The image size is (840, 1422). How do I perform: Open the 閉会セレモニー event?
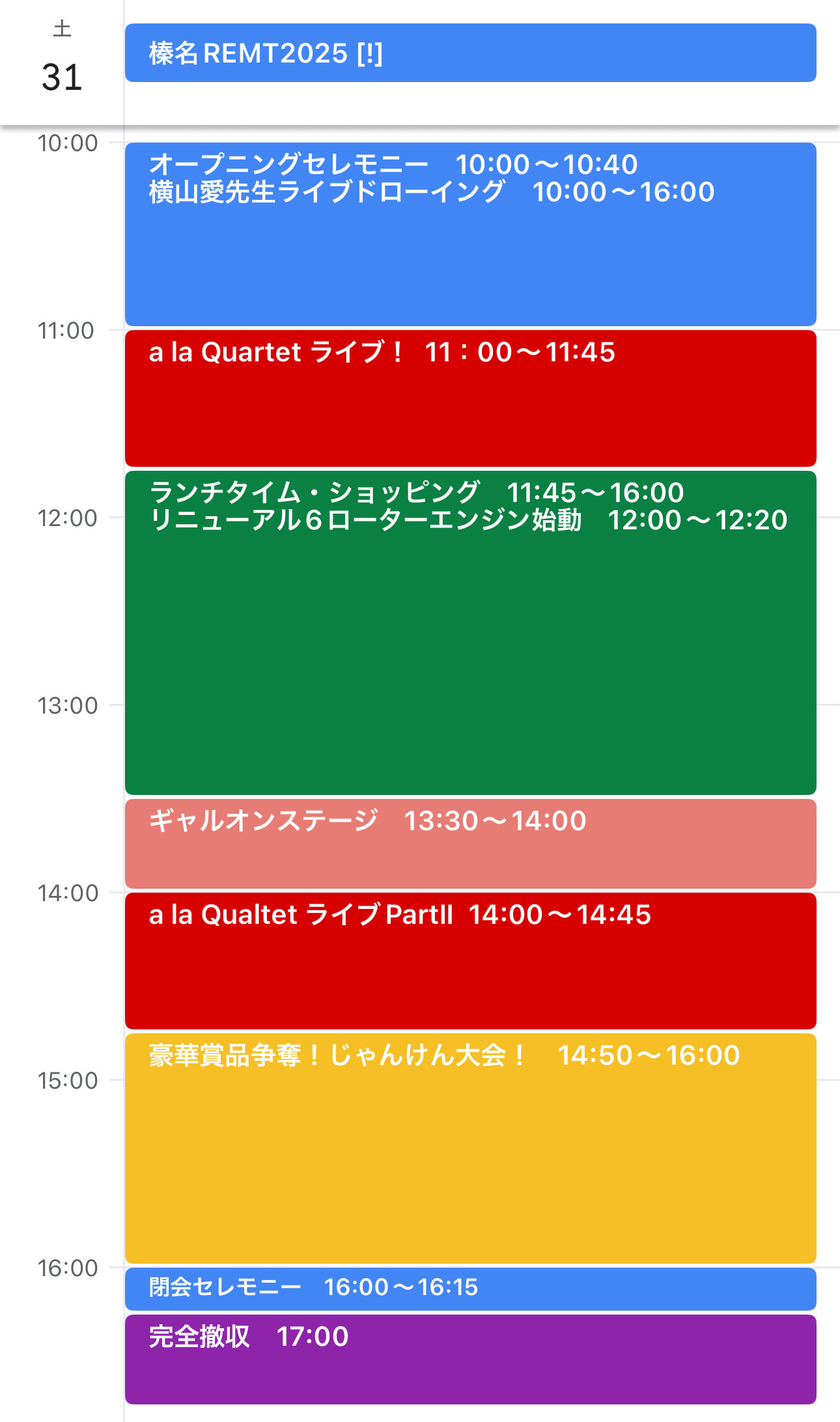coord(470,1289)
